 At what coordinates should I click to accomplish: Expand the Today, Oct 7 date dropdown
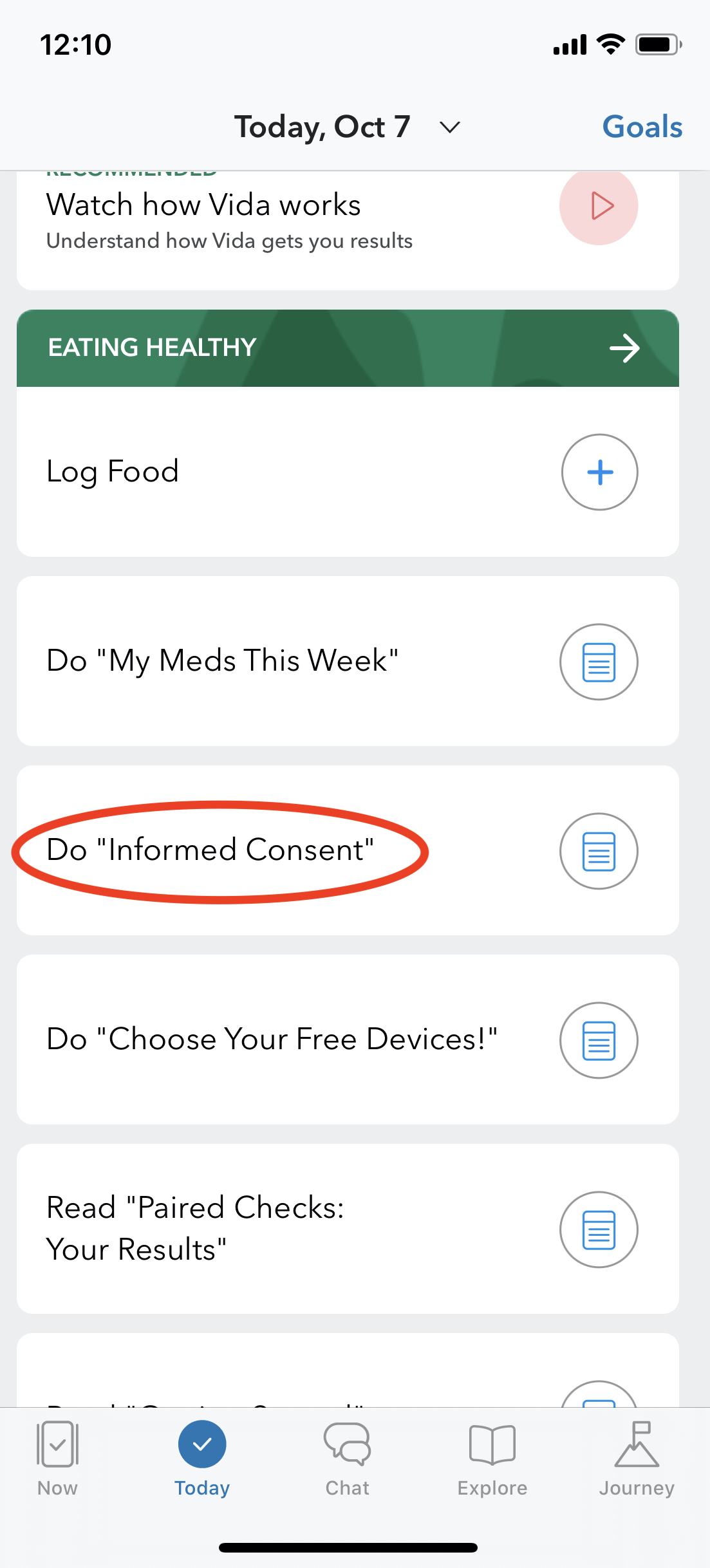coord(348,127)
